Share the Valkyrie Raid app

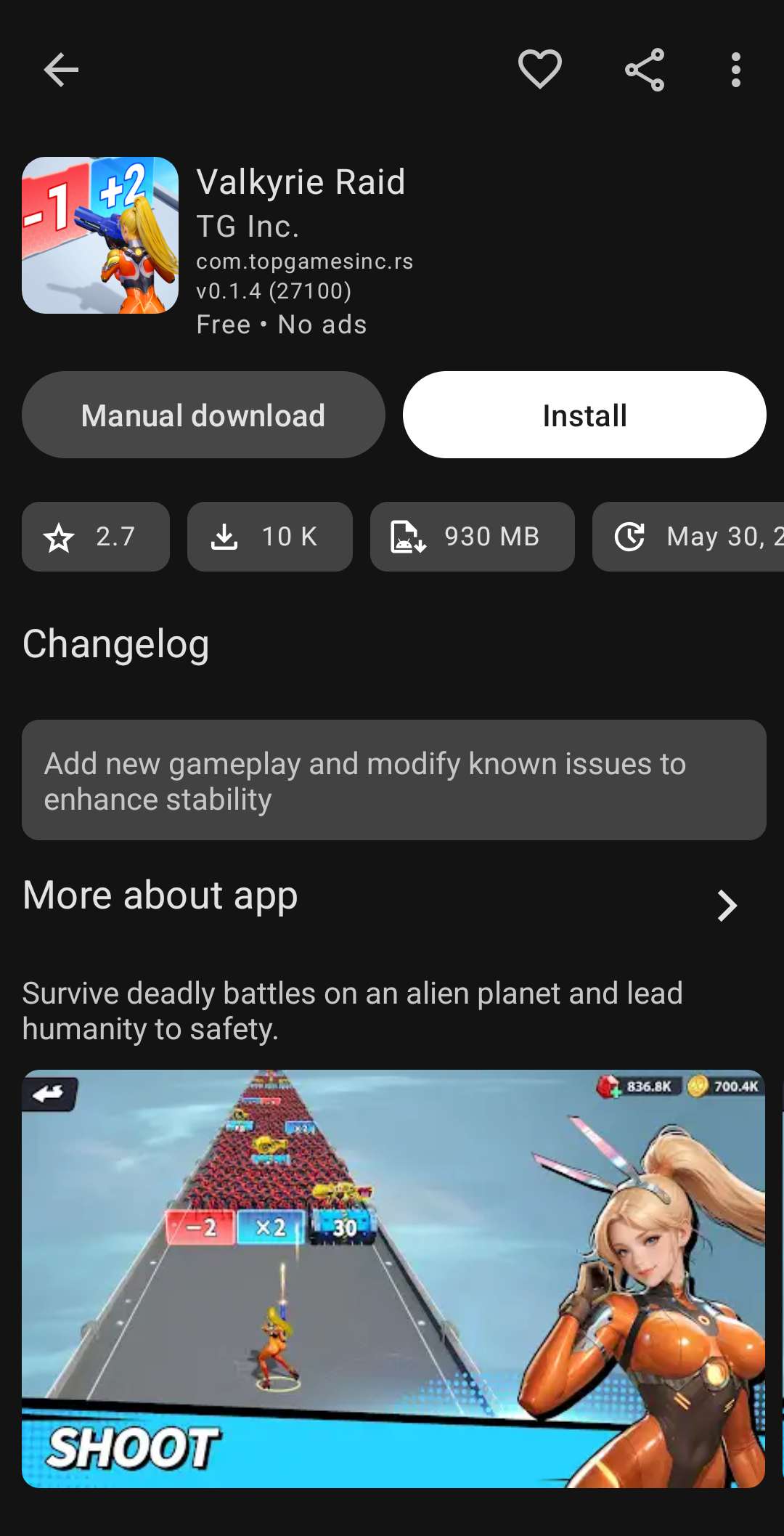pos(645,70)
